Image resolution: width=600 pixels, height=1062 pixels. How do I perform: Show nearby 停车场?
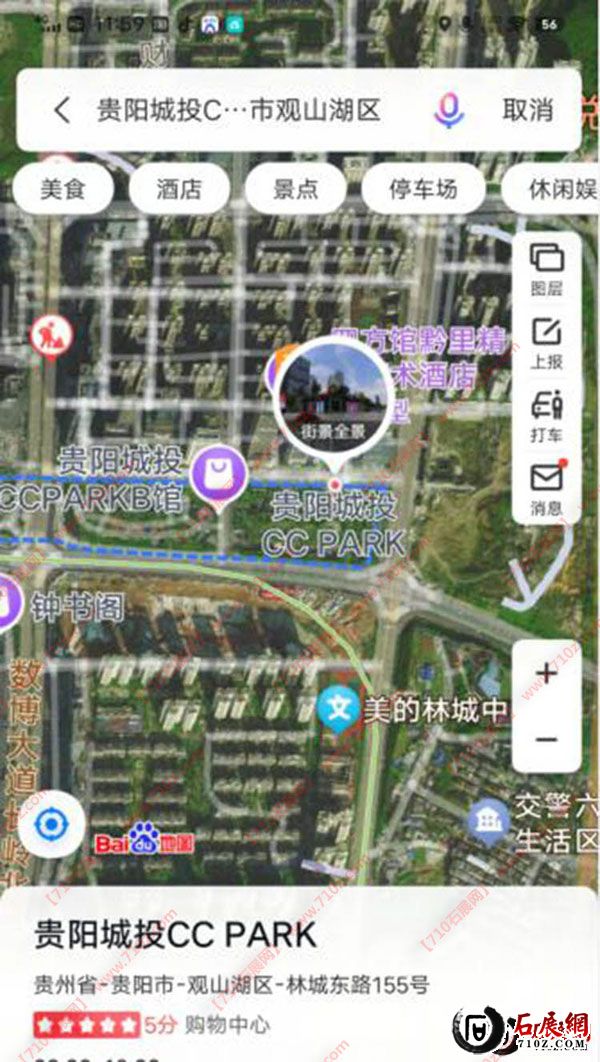421,189
